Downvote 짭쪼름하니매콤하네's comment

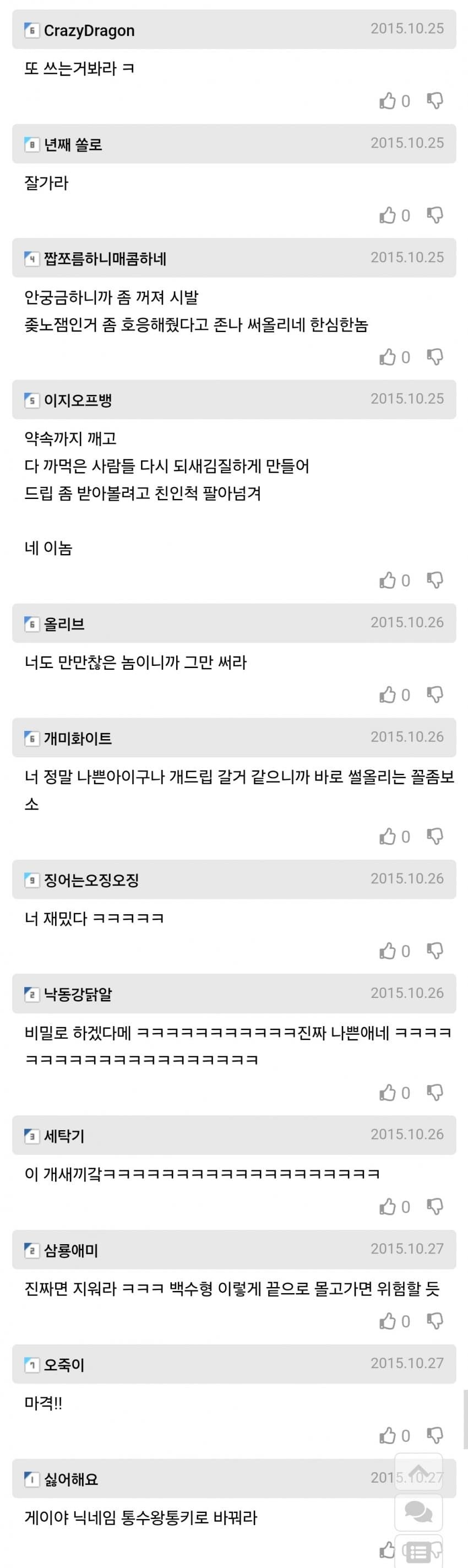[x=434, y=357]
